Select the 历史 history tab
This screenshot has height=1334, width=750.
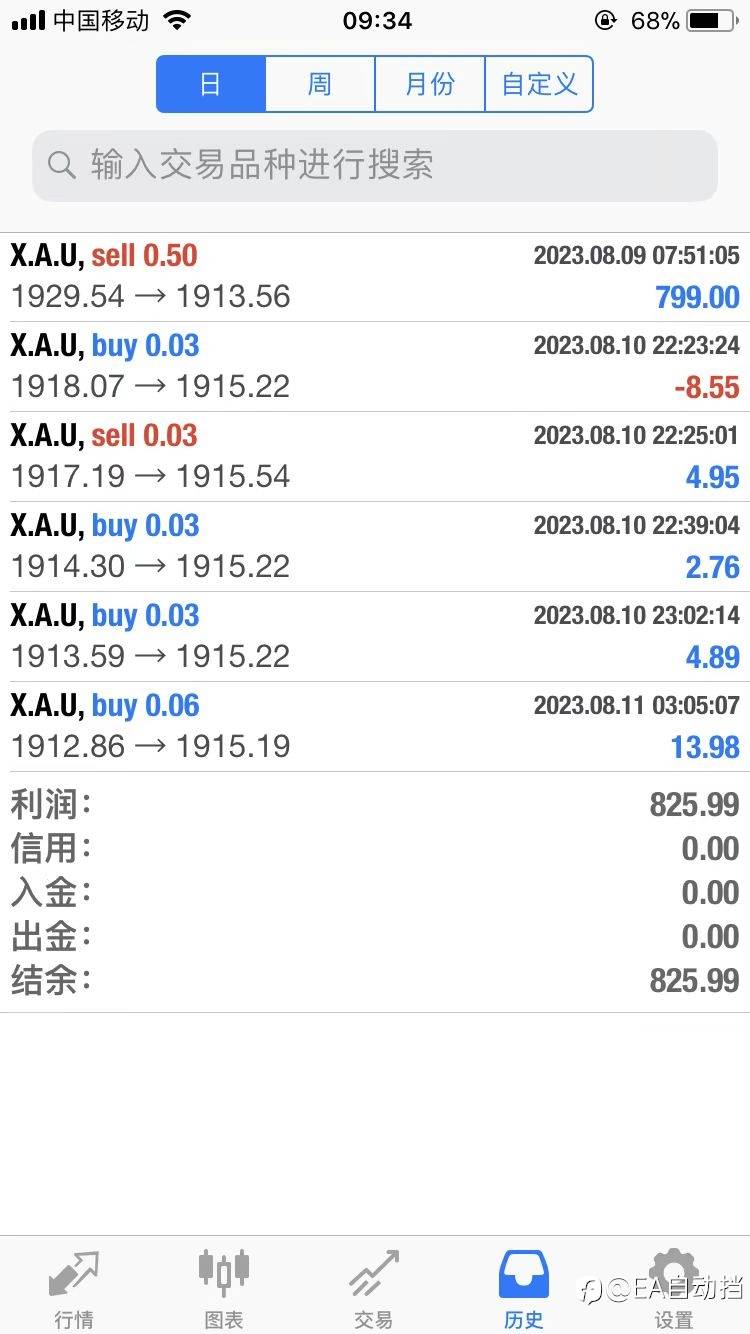(x=524, y=1287)
